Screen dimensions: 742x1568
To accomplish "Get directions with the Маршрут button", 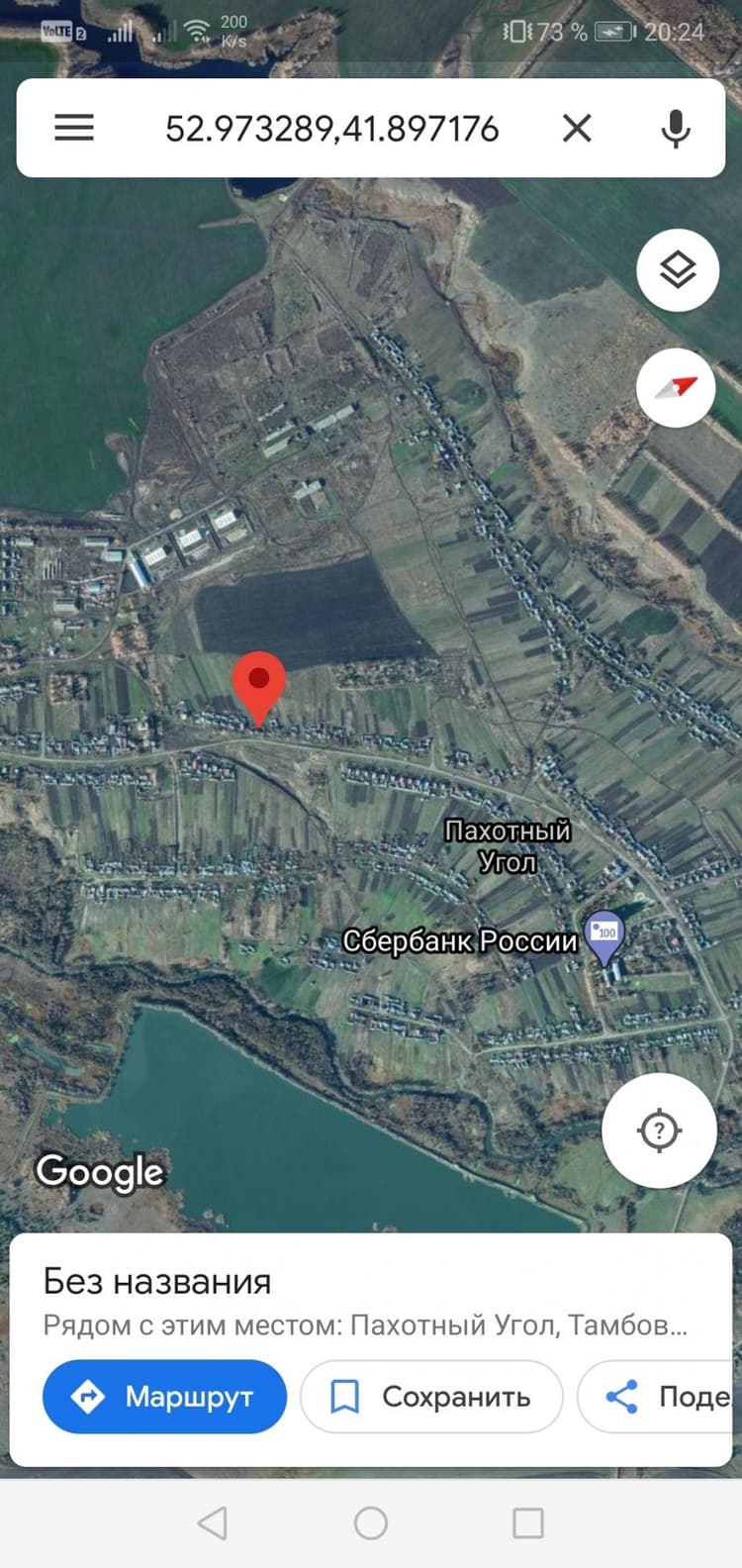I will (x=164, y=1396).
